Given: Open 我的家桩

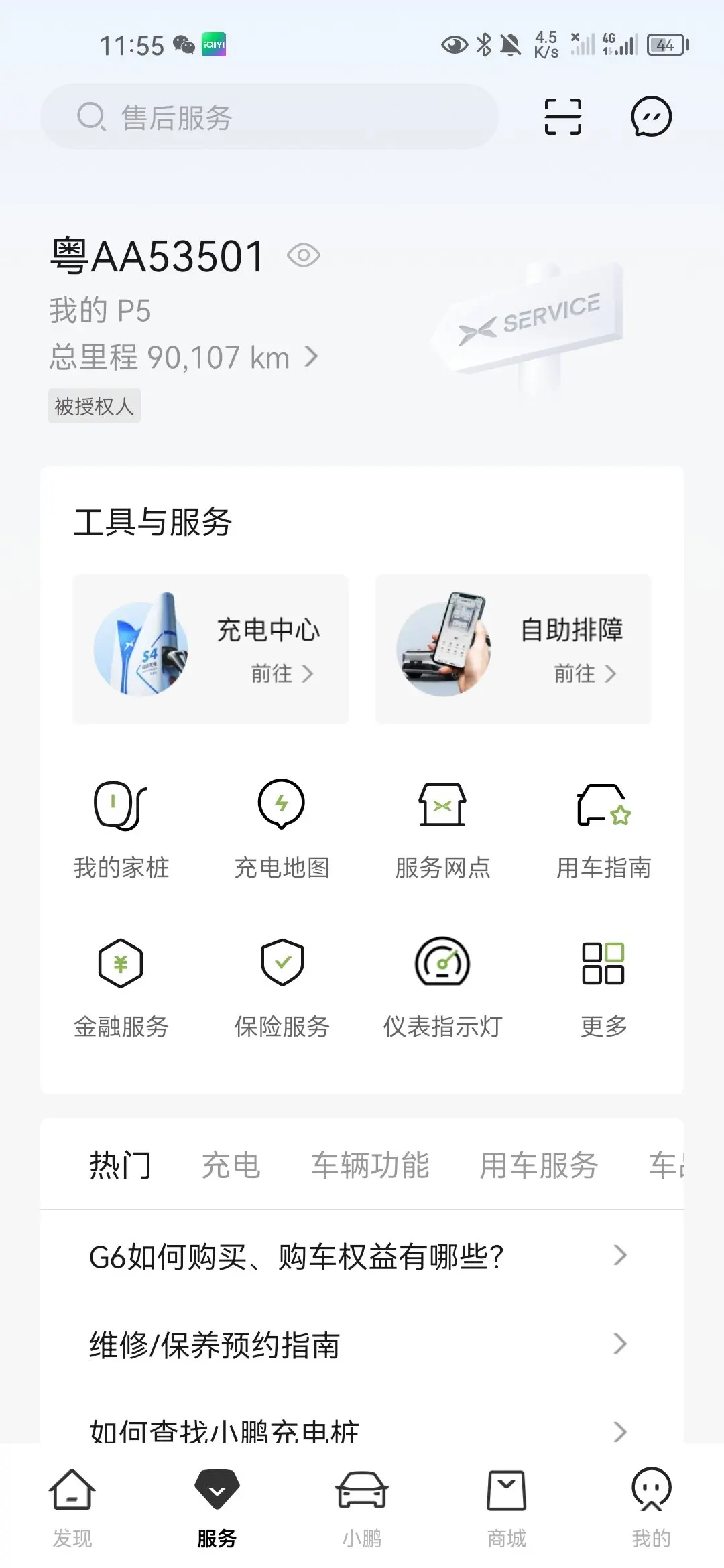Looking at the screenshot, I should (121, 829).
